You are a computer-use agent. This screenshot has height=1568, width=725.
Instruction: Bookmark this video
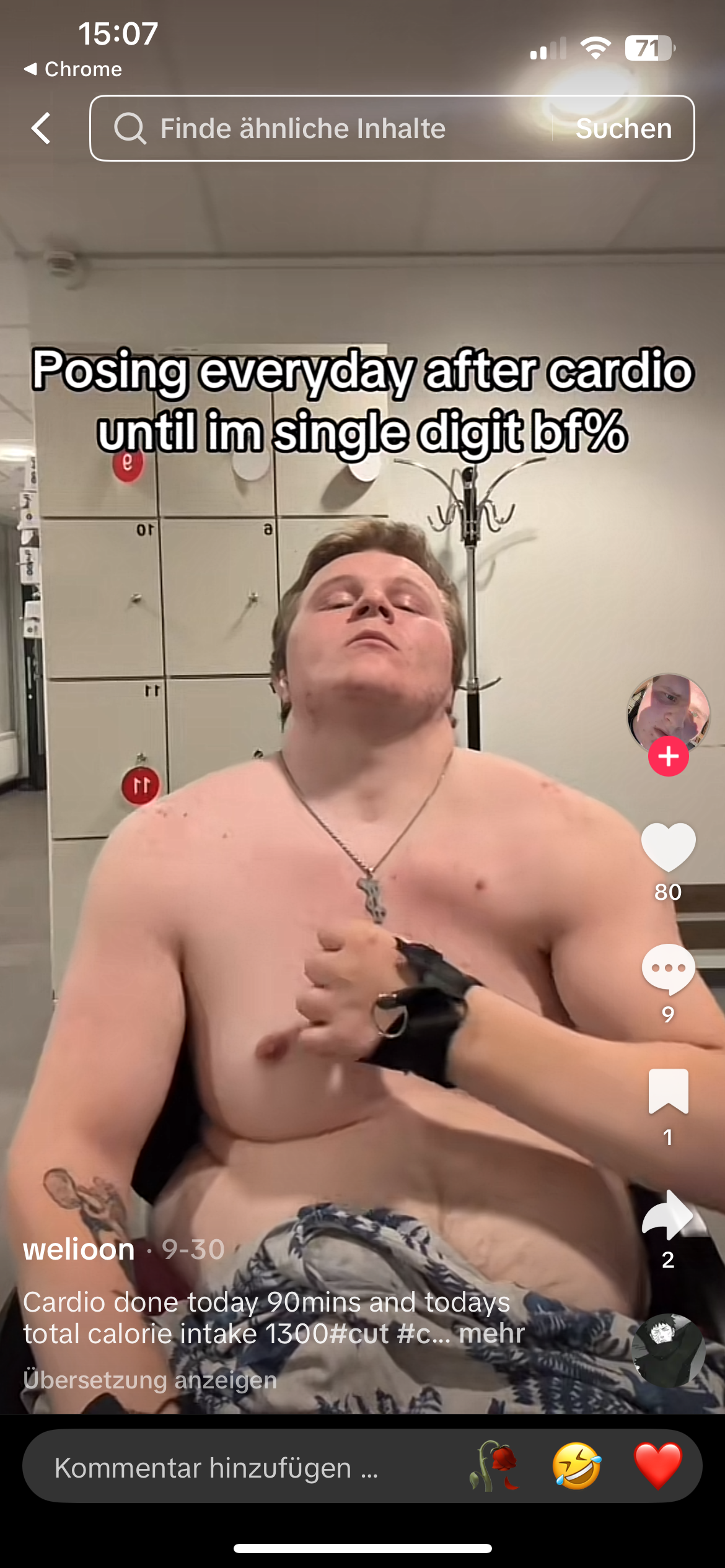[x=667, y=1091]
